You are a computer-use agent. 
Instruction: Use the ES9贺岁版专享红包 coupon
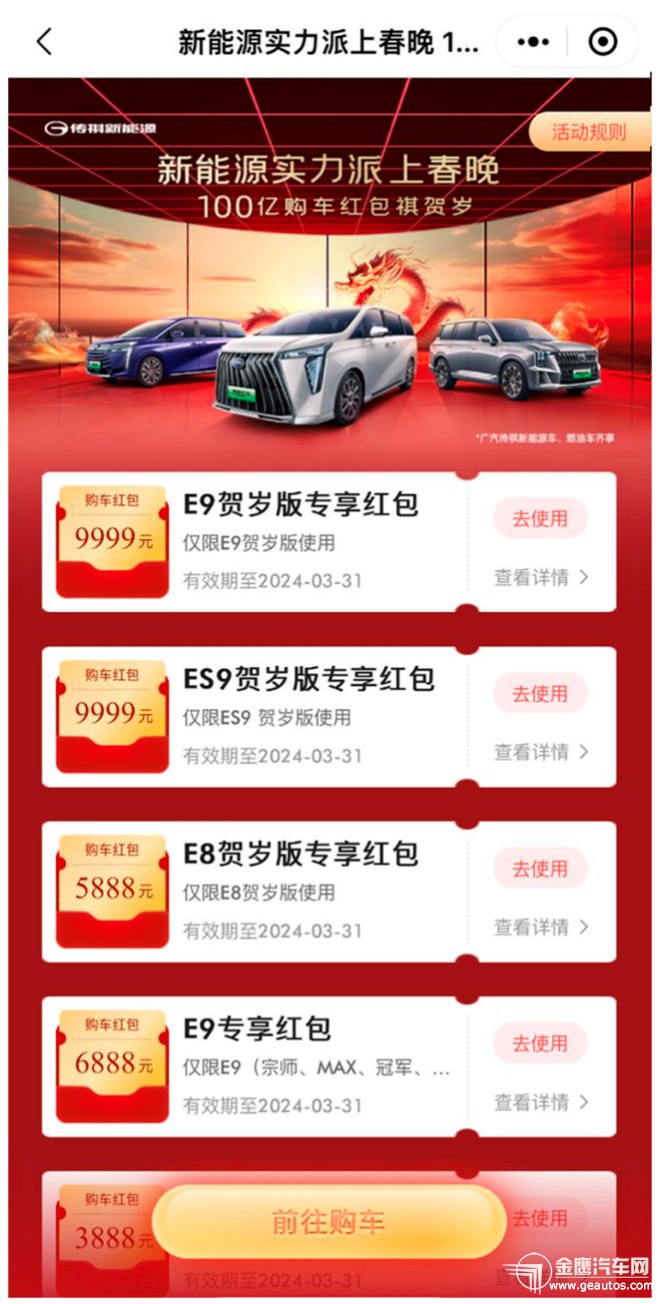click(x=540, y=693)
